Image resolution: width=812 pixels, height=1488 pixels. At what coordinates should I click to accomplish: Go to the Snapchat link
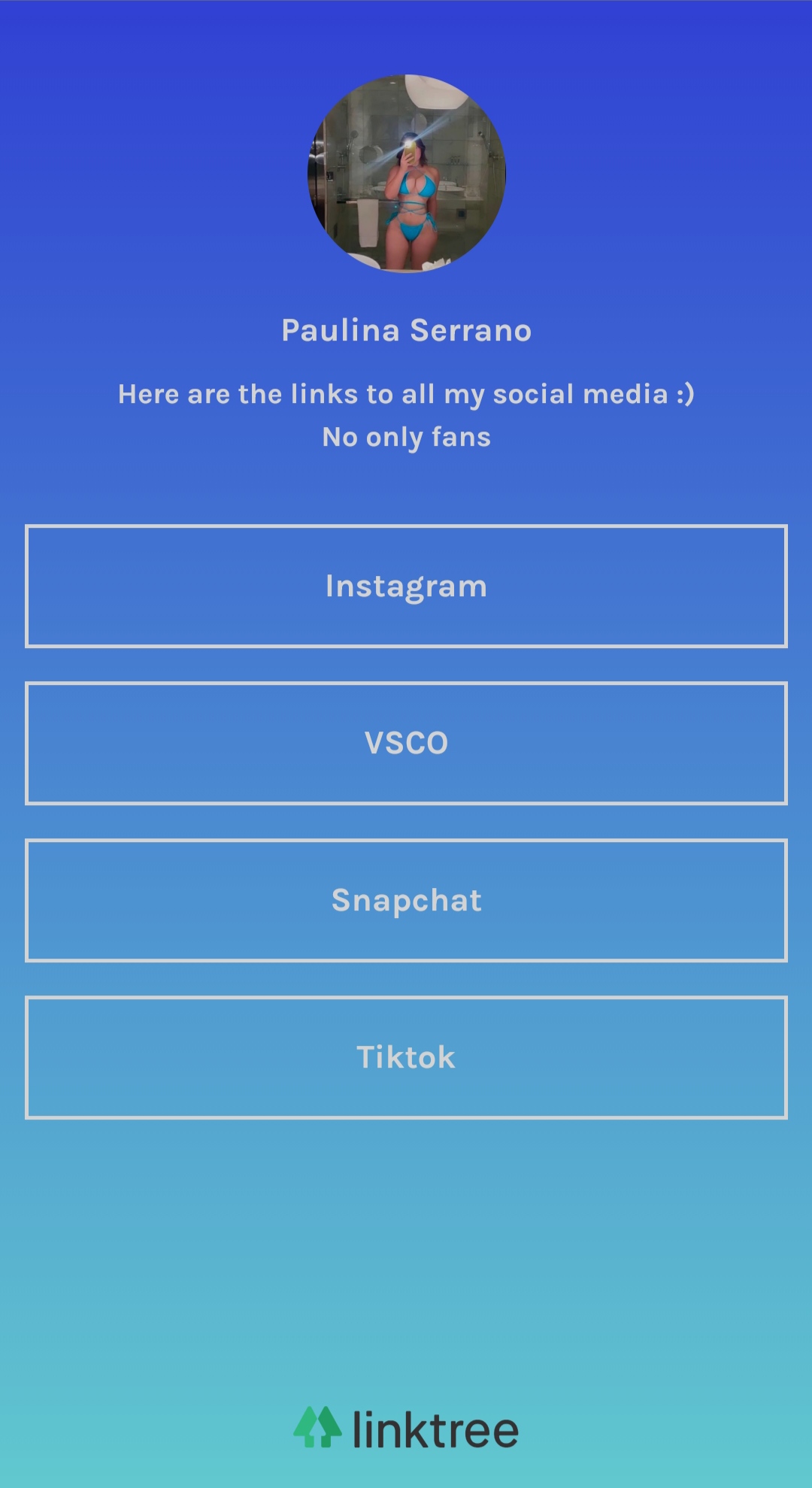coord(406,900)
